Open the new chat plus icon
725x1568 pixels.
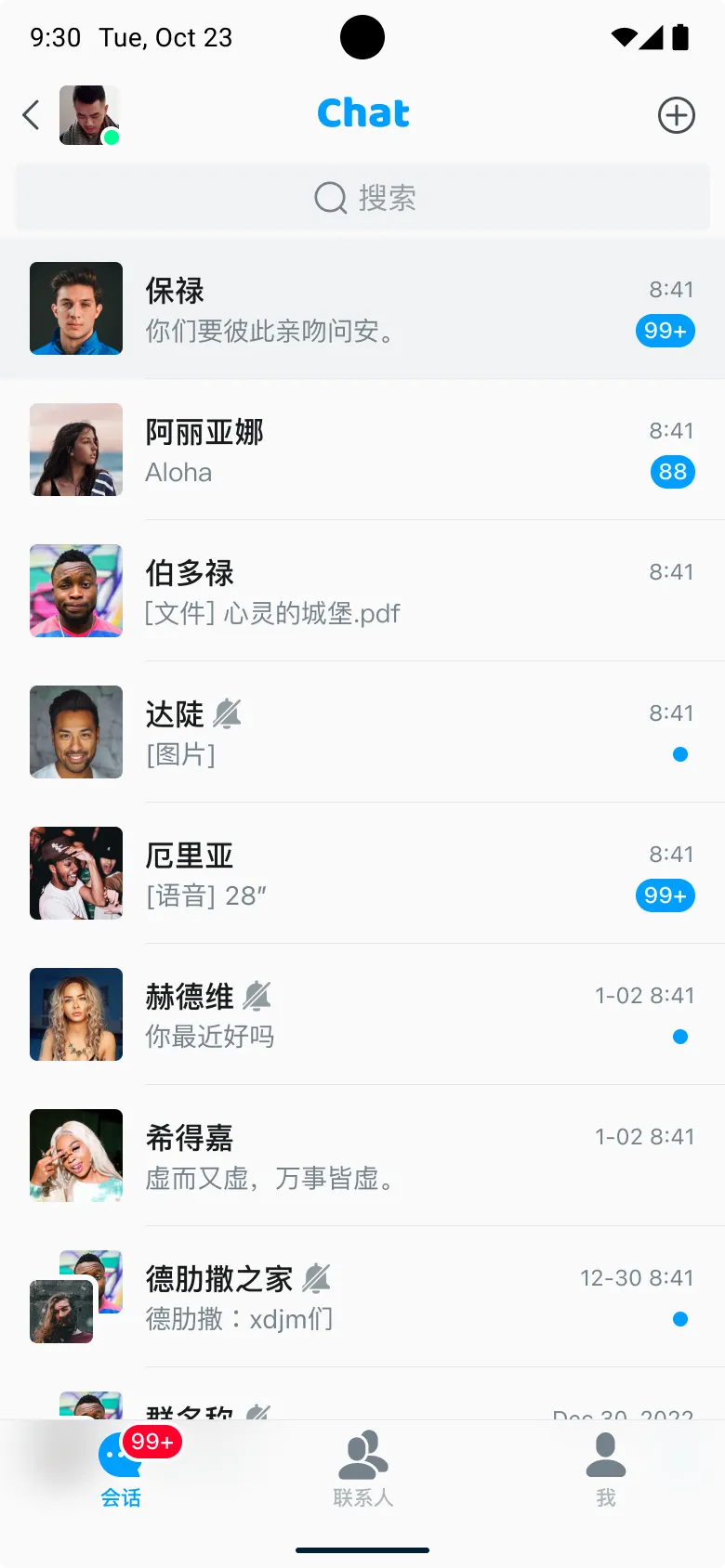click(x=677, y=115)
